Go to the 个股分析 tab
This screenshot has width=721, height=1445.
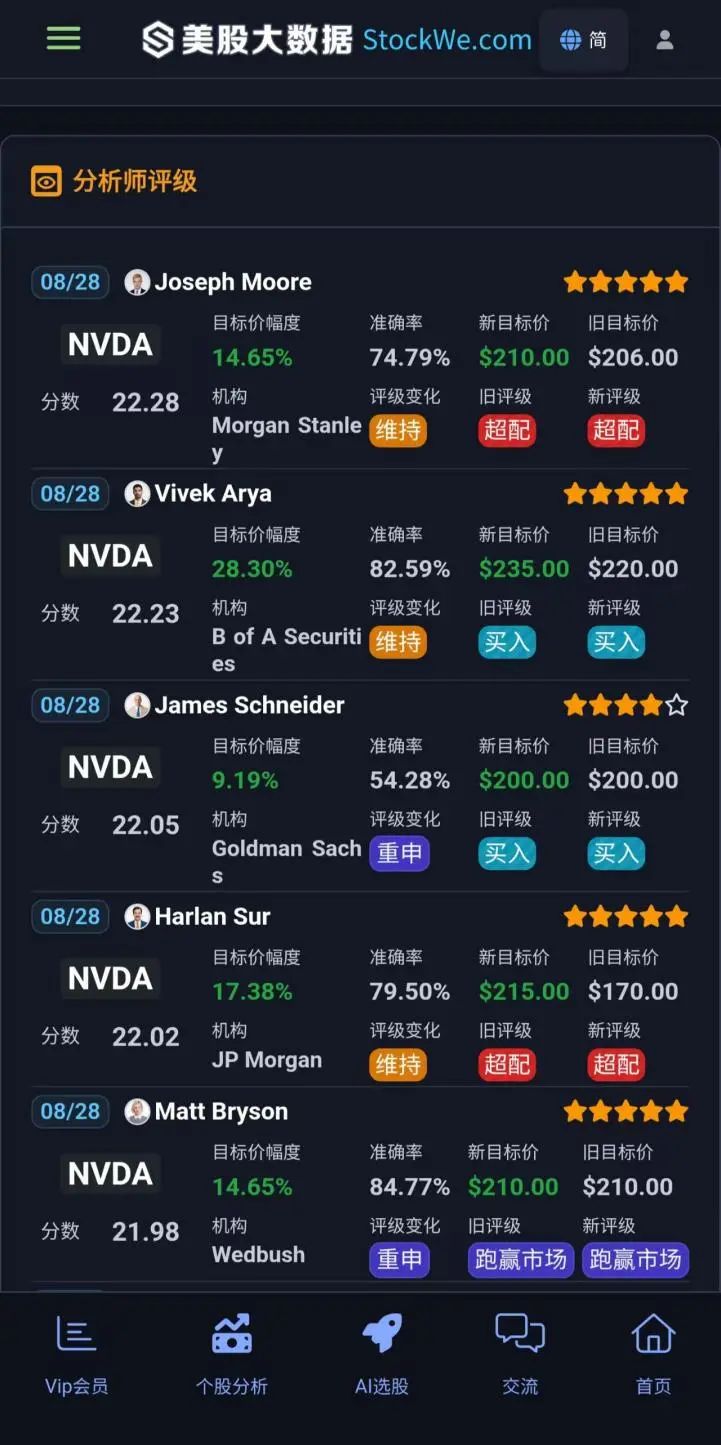pos(232,1354)
